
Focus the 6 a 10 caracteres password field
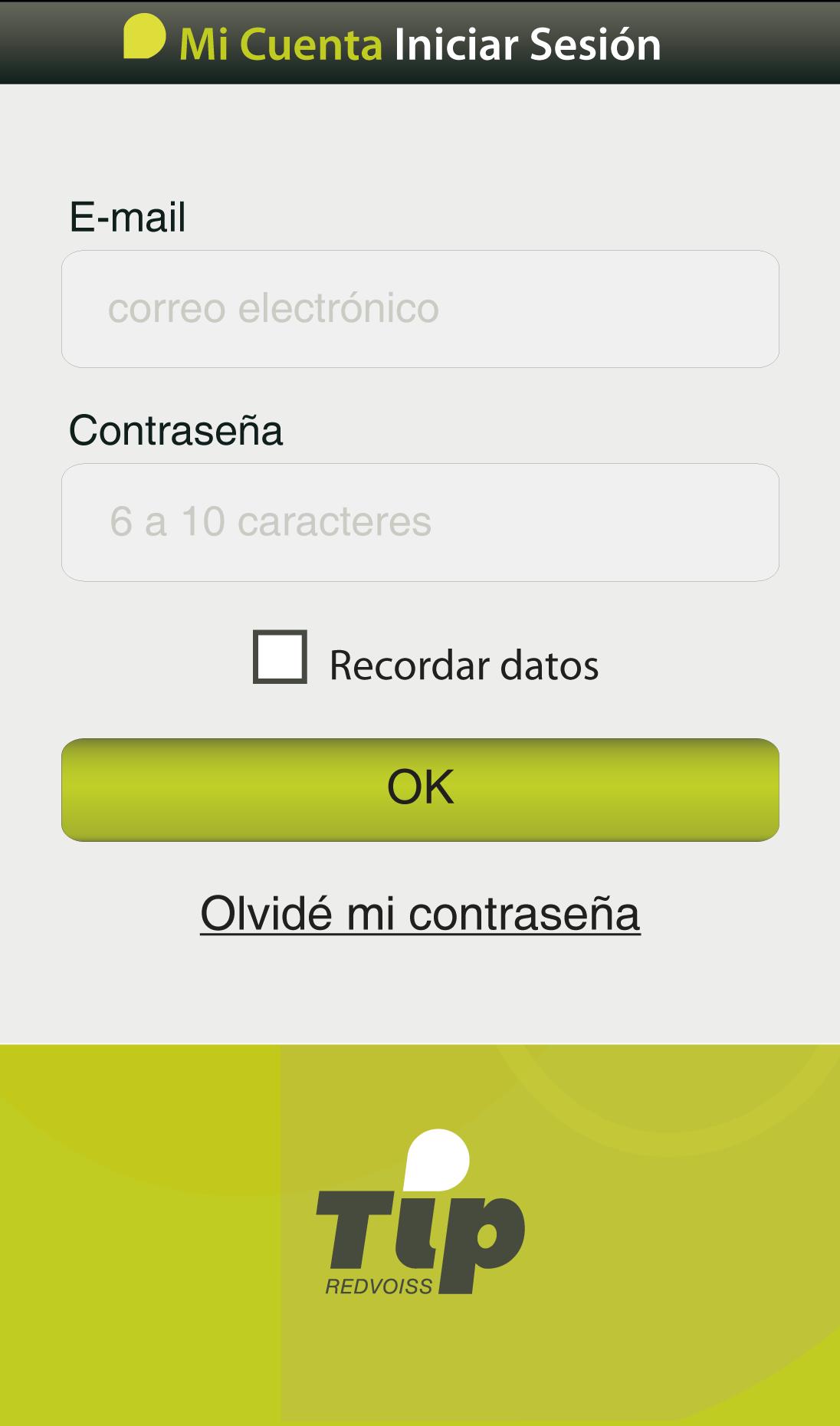pos(420,521)
